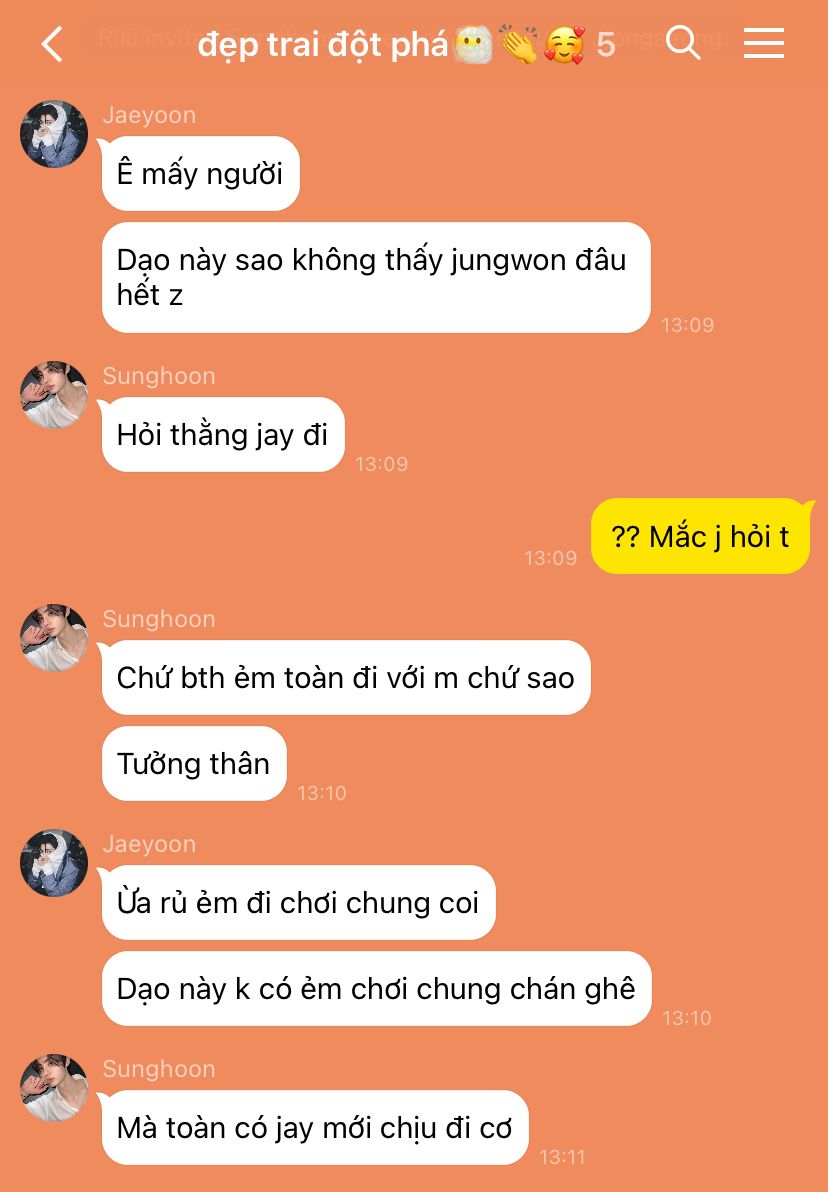Tap Sunghoon's avatar beside 'Mà toàn có jay'
This screenshot has width=828, height=1192.
tap(54, 1087)
